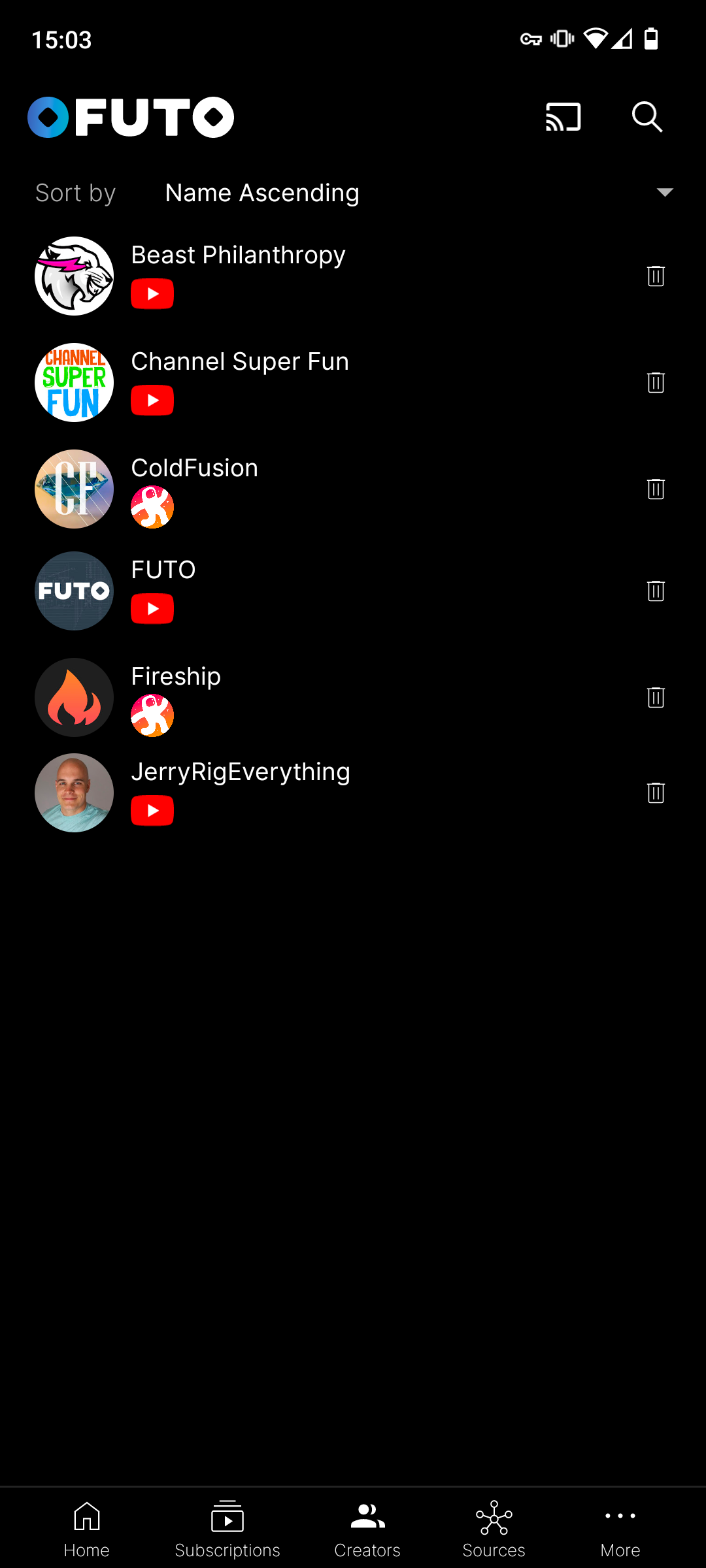The height and width of the screenshot is (1568, 706).
Task: Open the search icon
Action: pos(647,118)
